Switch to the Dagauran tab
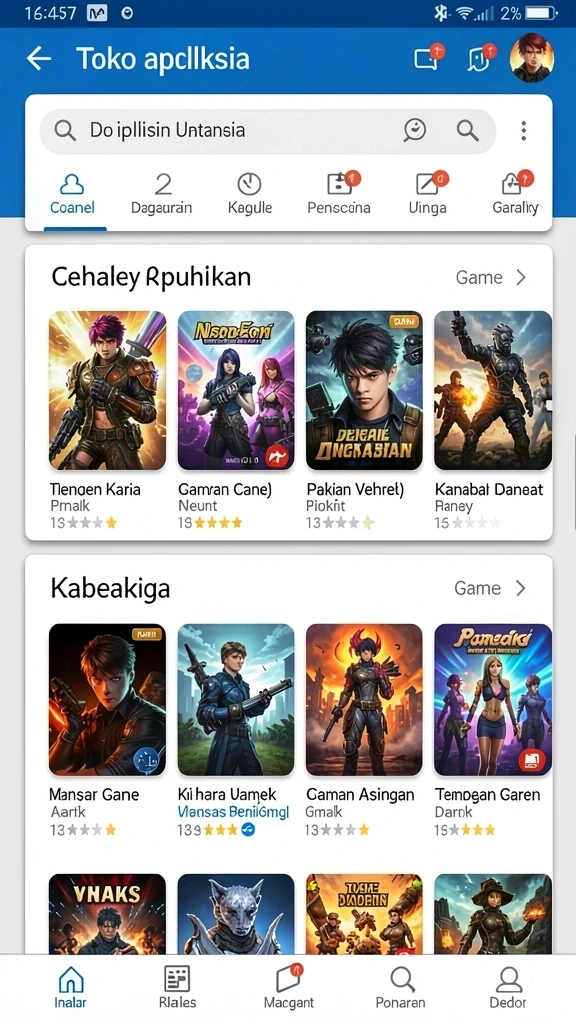576x1024 pixels. tap(161, 195)
